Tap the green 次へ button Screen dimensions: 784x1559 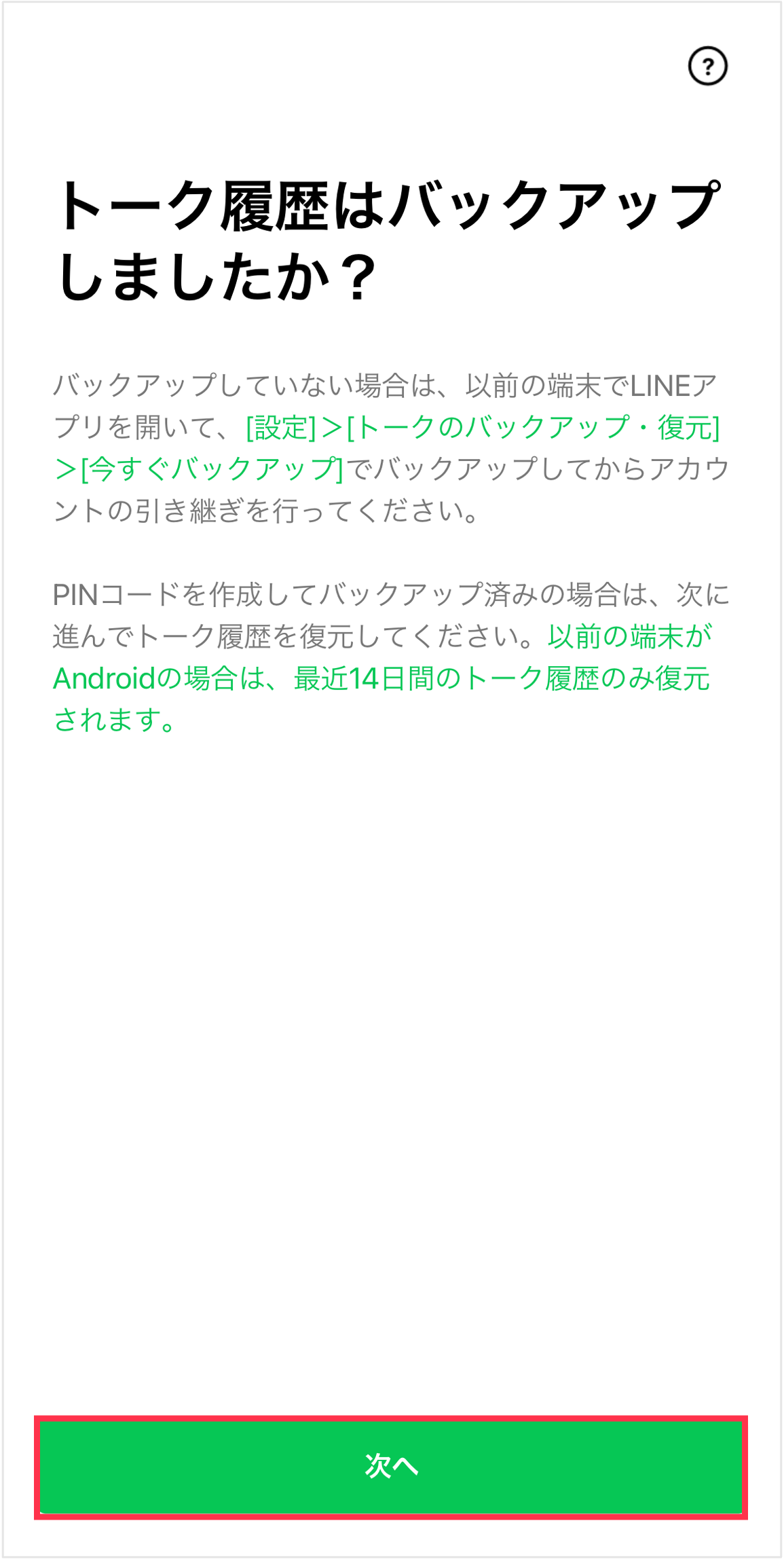pyautogui.click(x=391, y=1467)
